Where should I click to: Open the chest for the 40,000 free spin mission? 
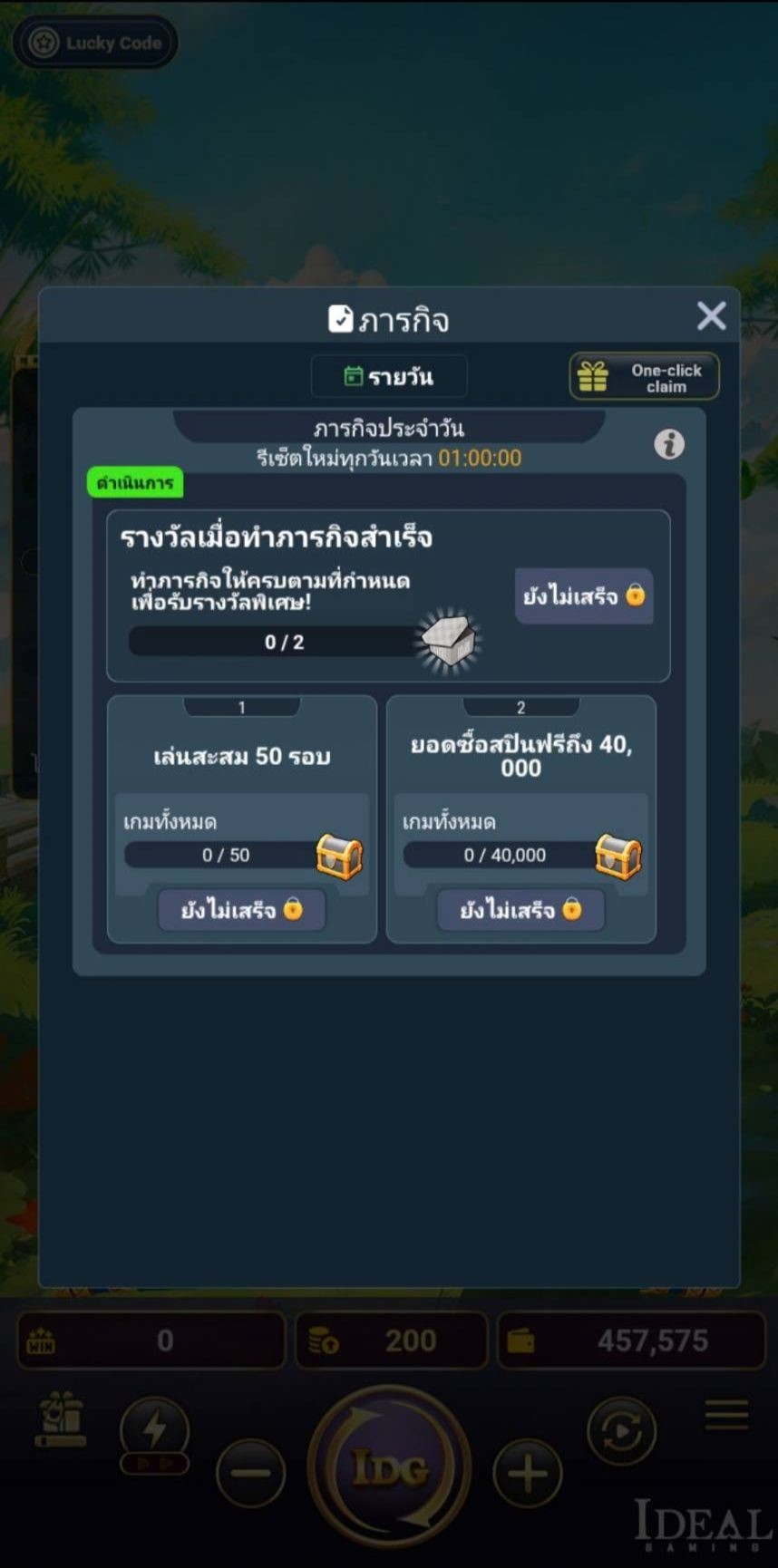coord(618,857)
